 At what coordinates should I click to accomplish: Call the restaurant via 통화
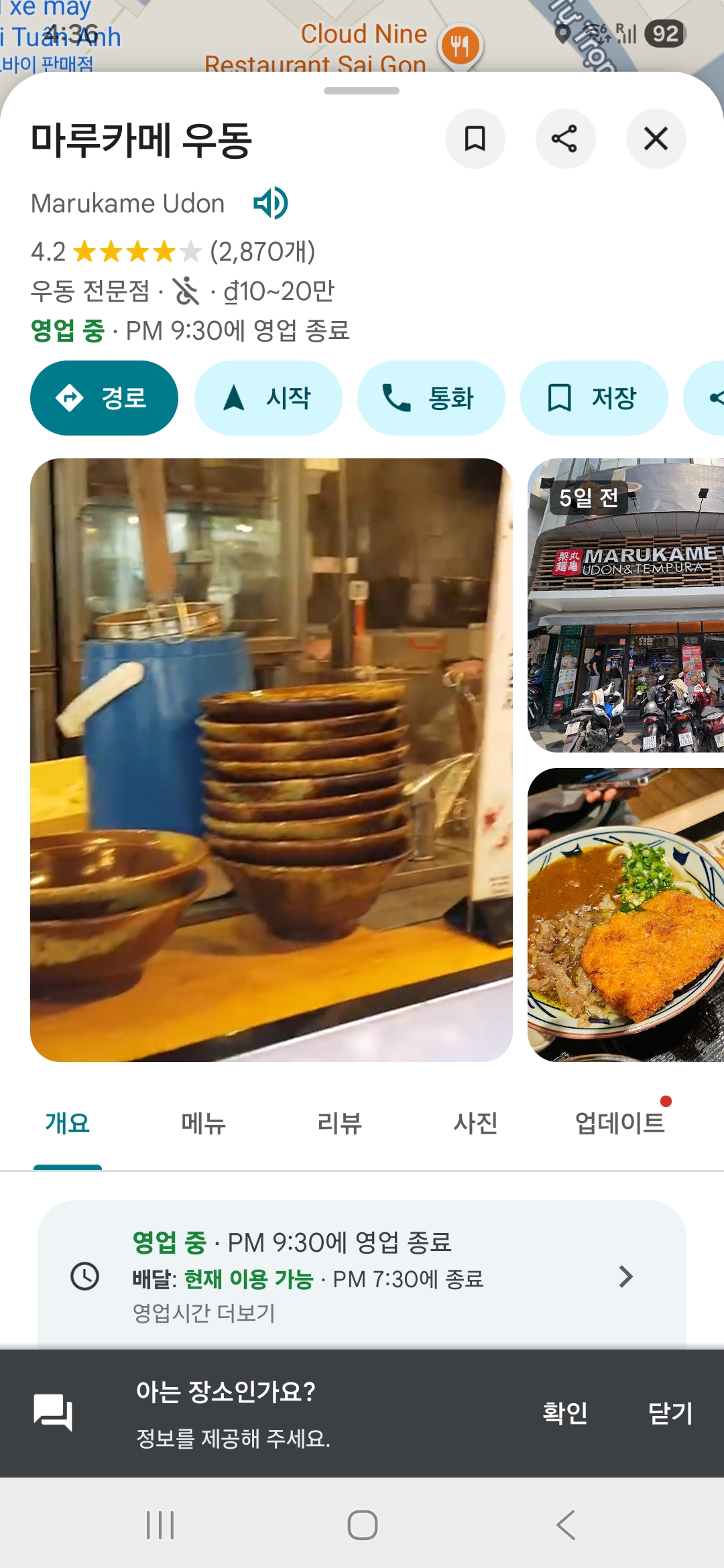pos(430,398)
